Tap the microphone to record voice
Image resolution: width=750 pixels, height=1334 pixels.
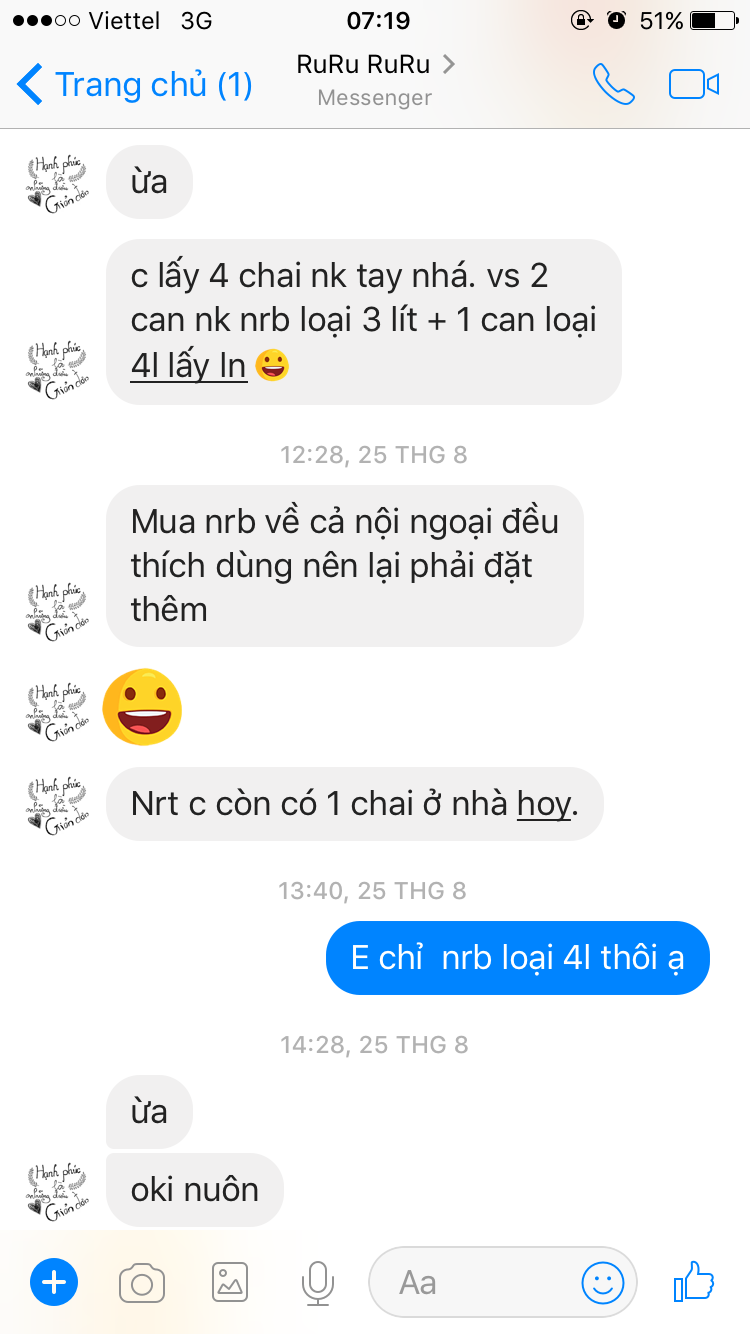coord(318,1282)
